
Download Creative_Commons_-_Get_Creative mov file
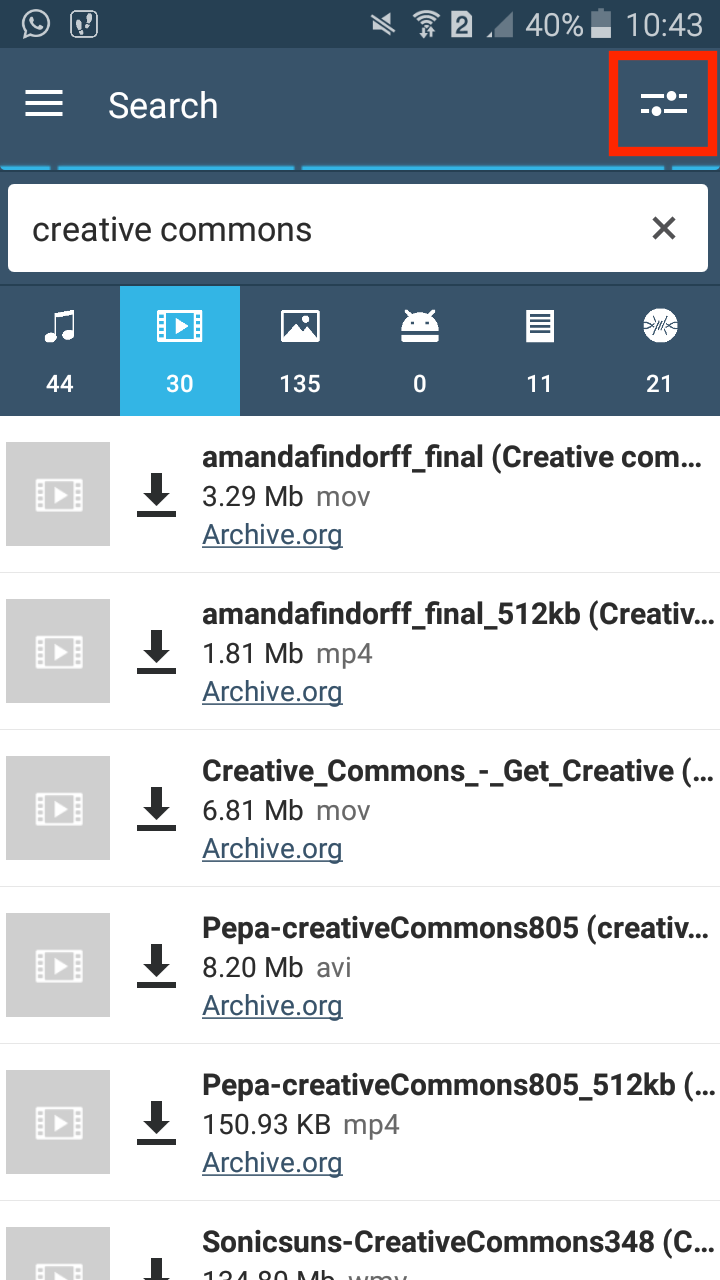coord(156,809)
